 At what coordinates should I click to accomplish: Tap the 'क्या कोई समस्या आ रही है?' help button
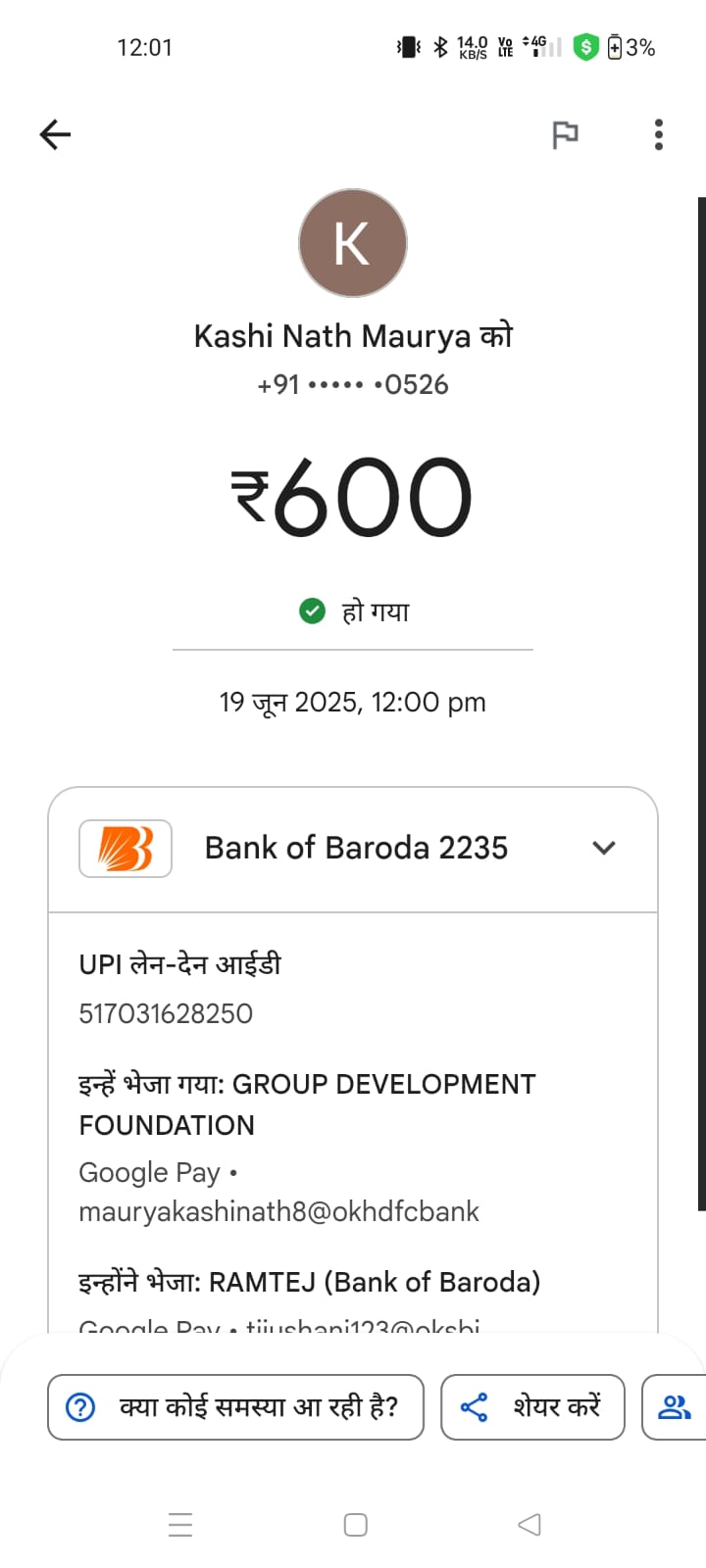pyautogui.click(x=235, y=1407)
